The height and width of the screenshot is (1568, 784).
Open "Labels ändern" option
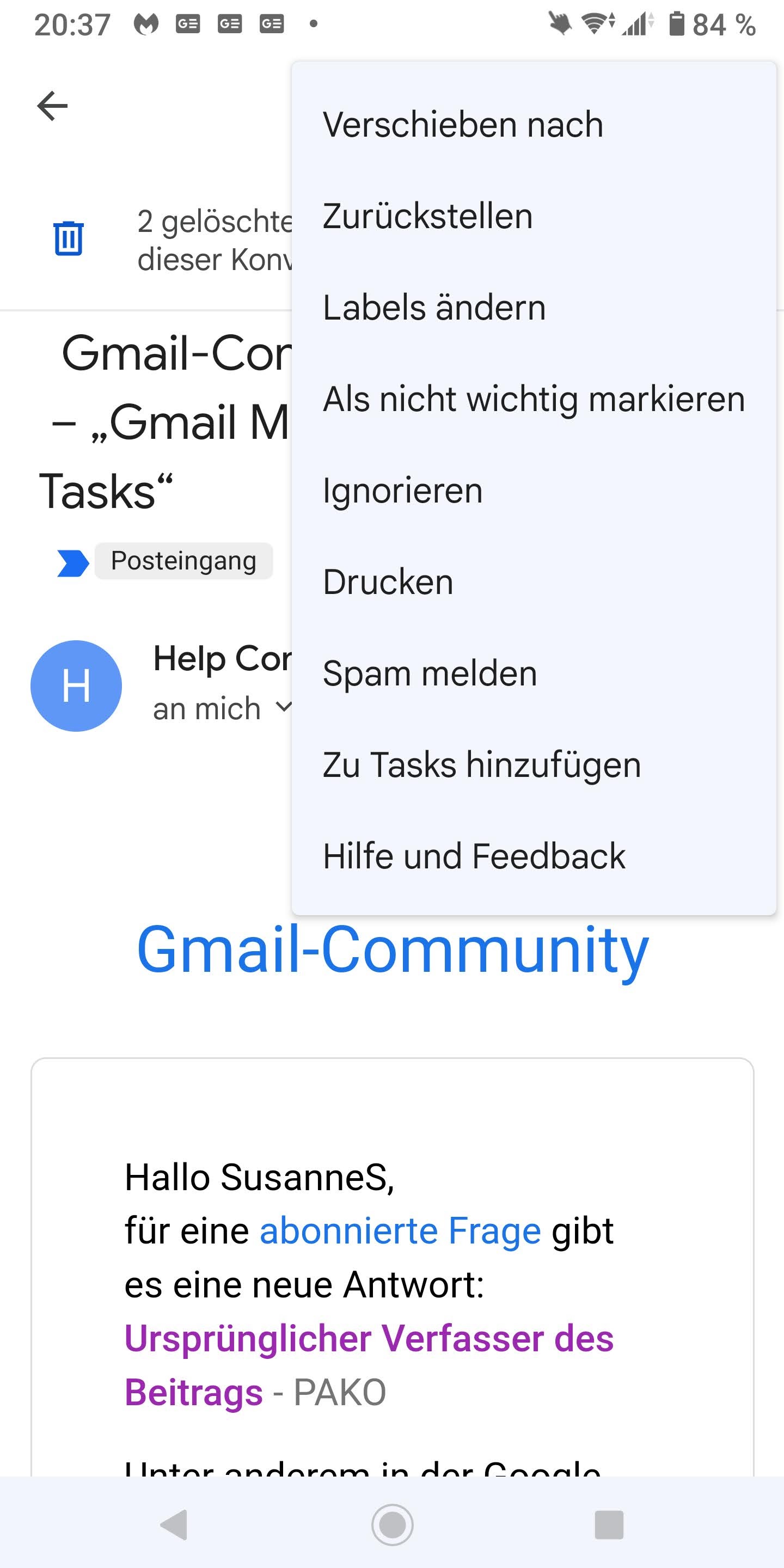tap(534, 308)
